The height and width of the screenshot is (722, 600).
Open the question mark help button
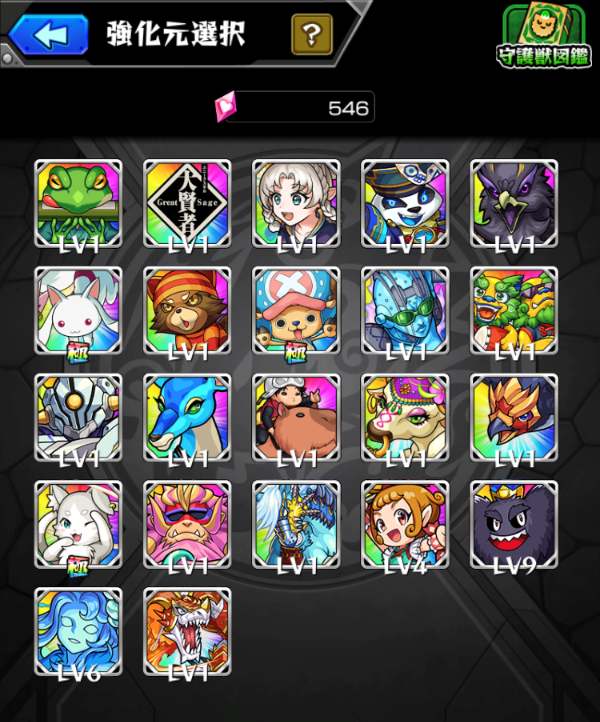pyautogui.click(x=312, y=37)
